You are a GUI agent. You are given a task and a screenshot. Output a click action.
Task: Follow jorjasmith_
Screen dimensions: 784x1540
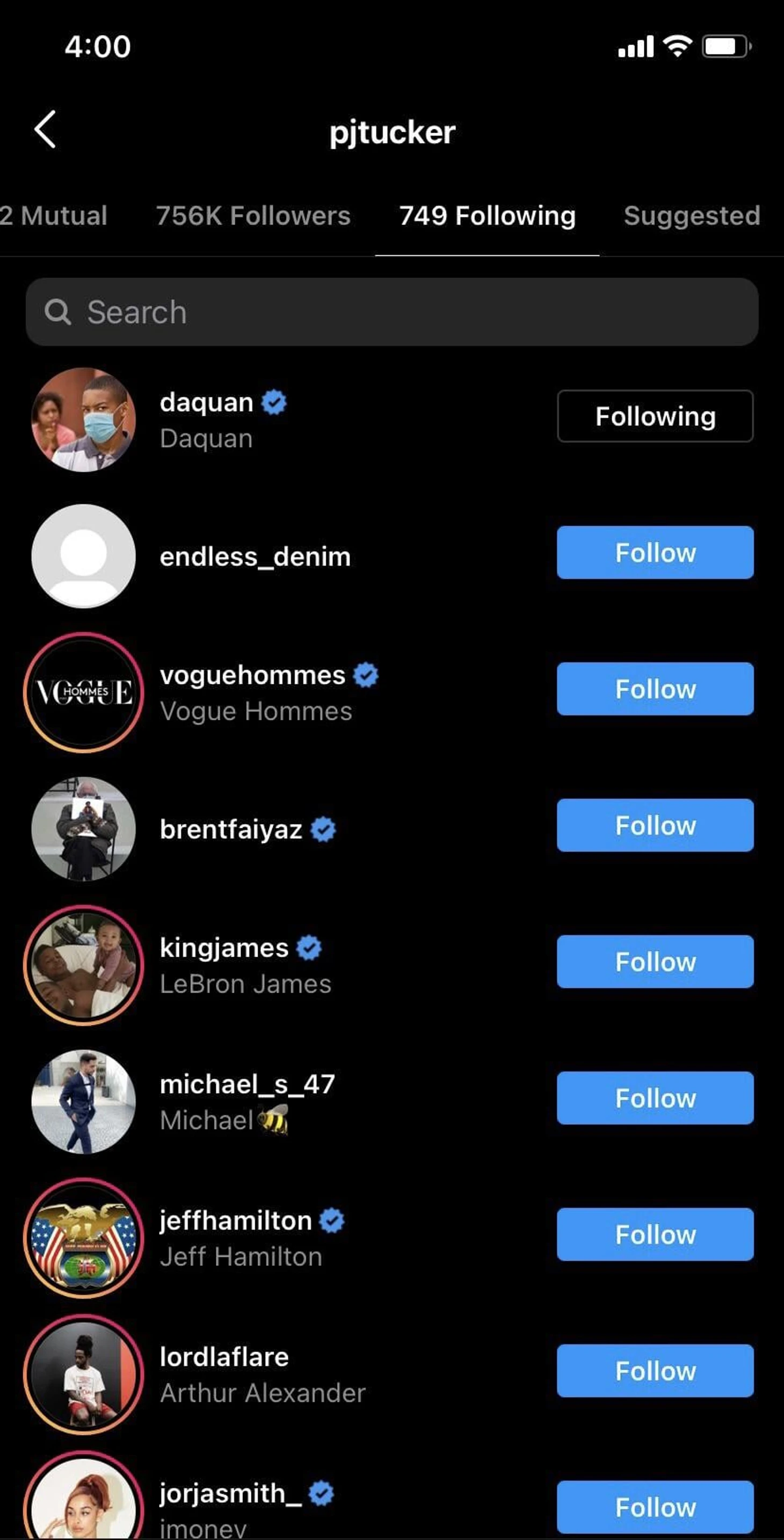pyautogui.click(x=655, y=1507)
